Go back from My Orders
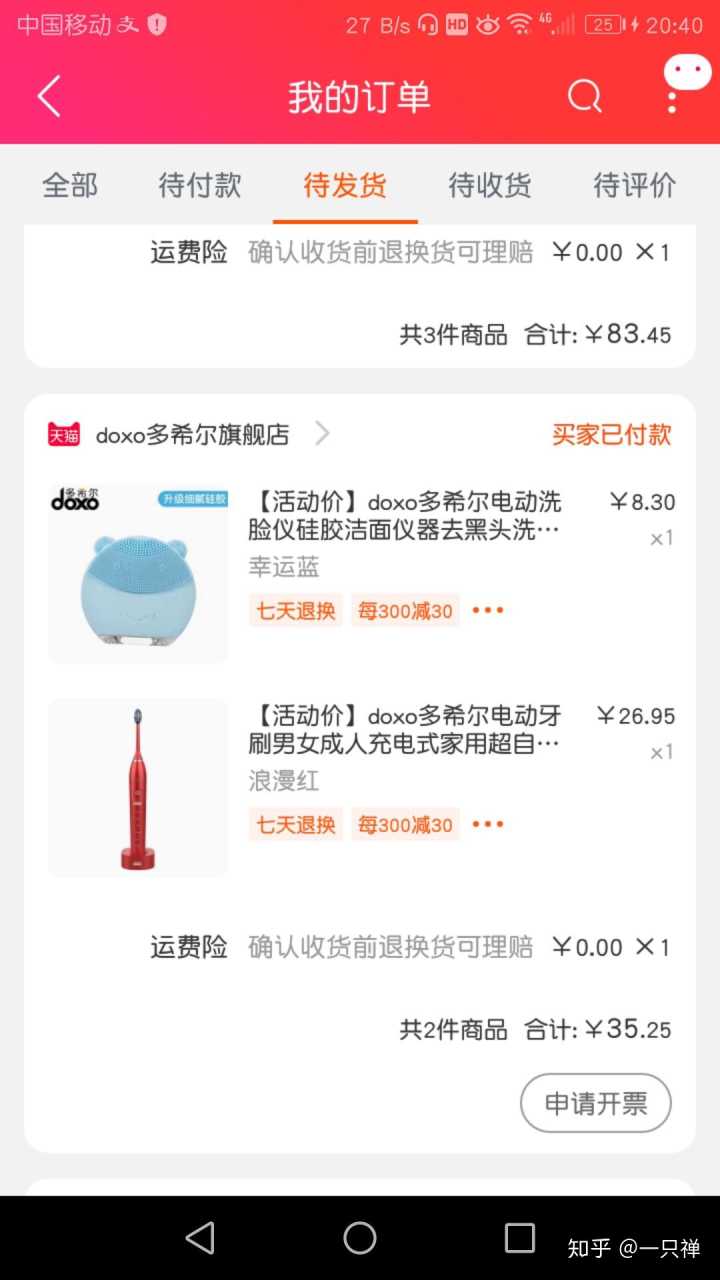Image resolution: width=720 pixels, height=1280 pixels. click(x=49, y=97)
